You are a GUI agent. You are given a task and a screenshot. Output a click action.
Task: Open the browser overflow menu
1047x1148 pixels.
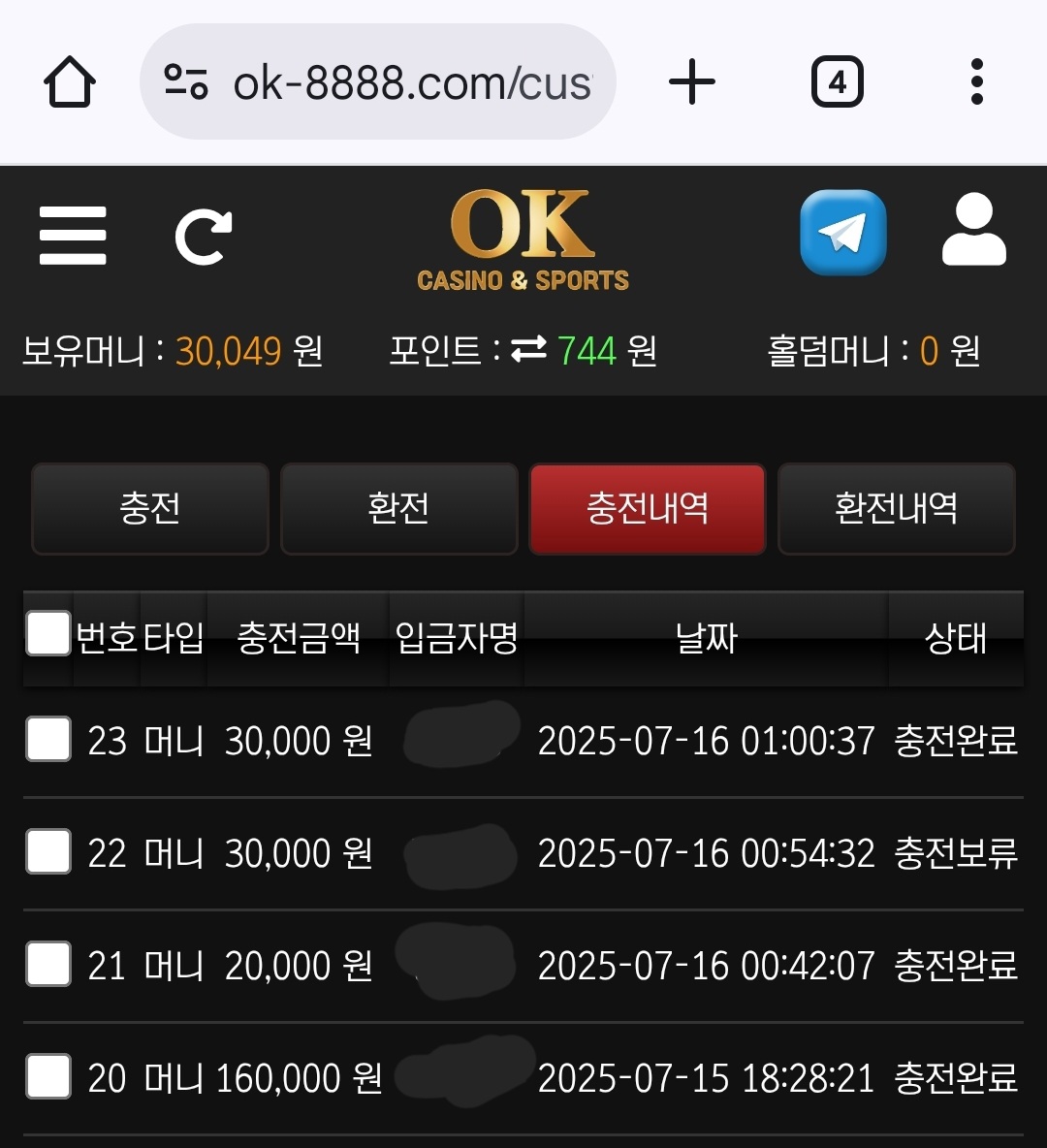coord(976,82)
